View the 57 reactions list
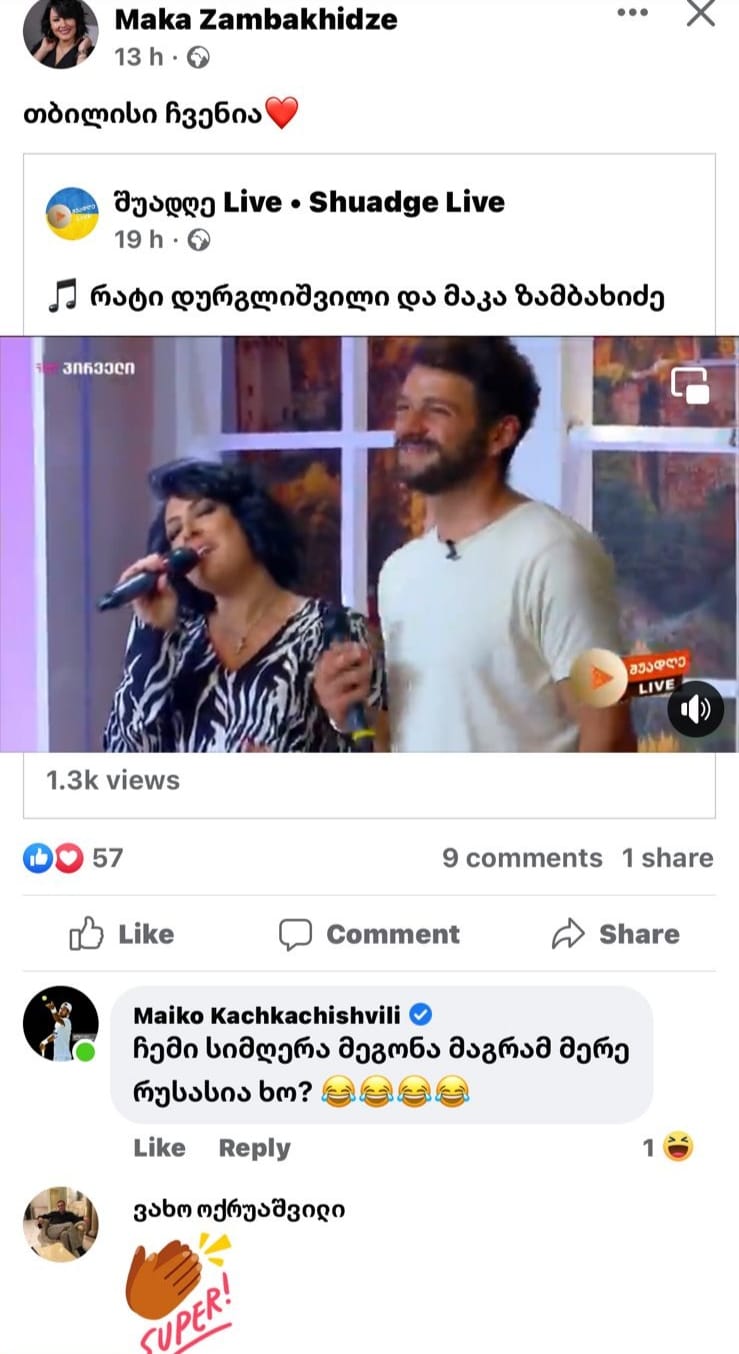This screenshot has width=739, height=1354. [x=73, y=857]
